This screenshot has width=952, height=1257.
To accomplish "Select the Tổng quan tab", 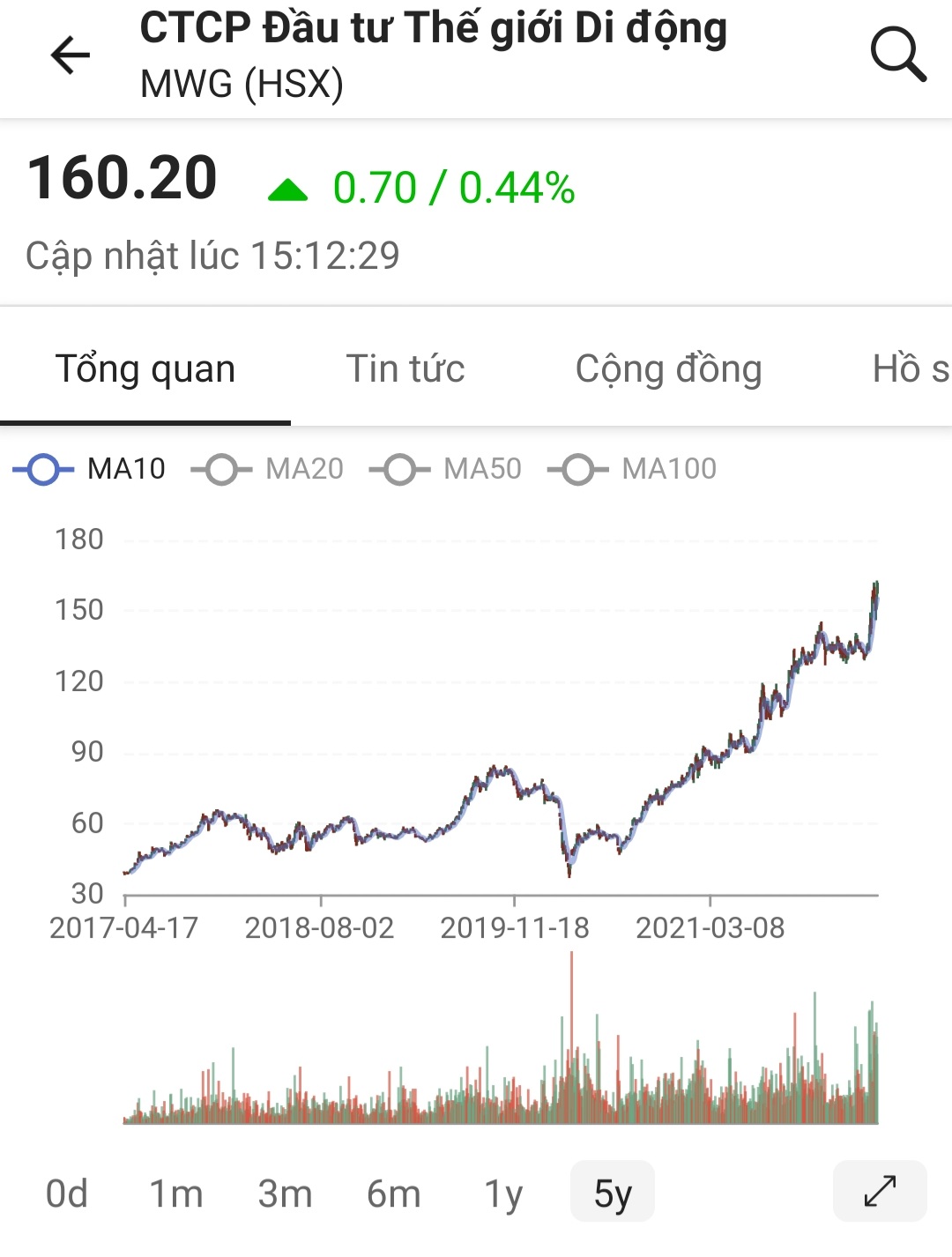I will pos(145,368).
